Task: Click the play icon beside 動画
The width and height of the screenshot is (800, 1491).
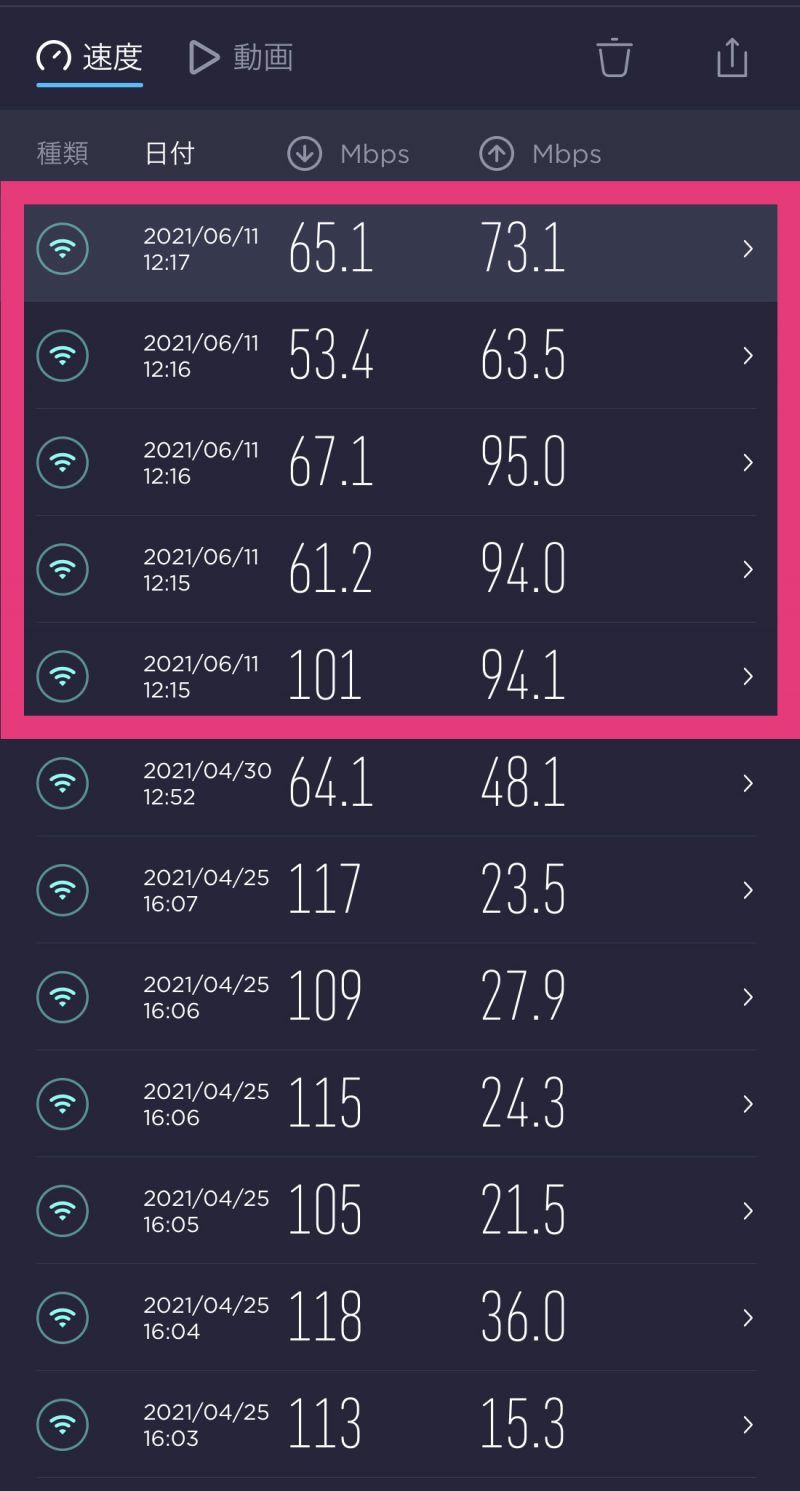Action: click(x=204, y=57)
